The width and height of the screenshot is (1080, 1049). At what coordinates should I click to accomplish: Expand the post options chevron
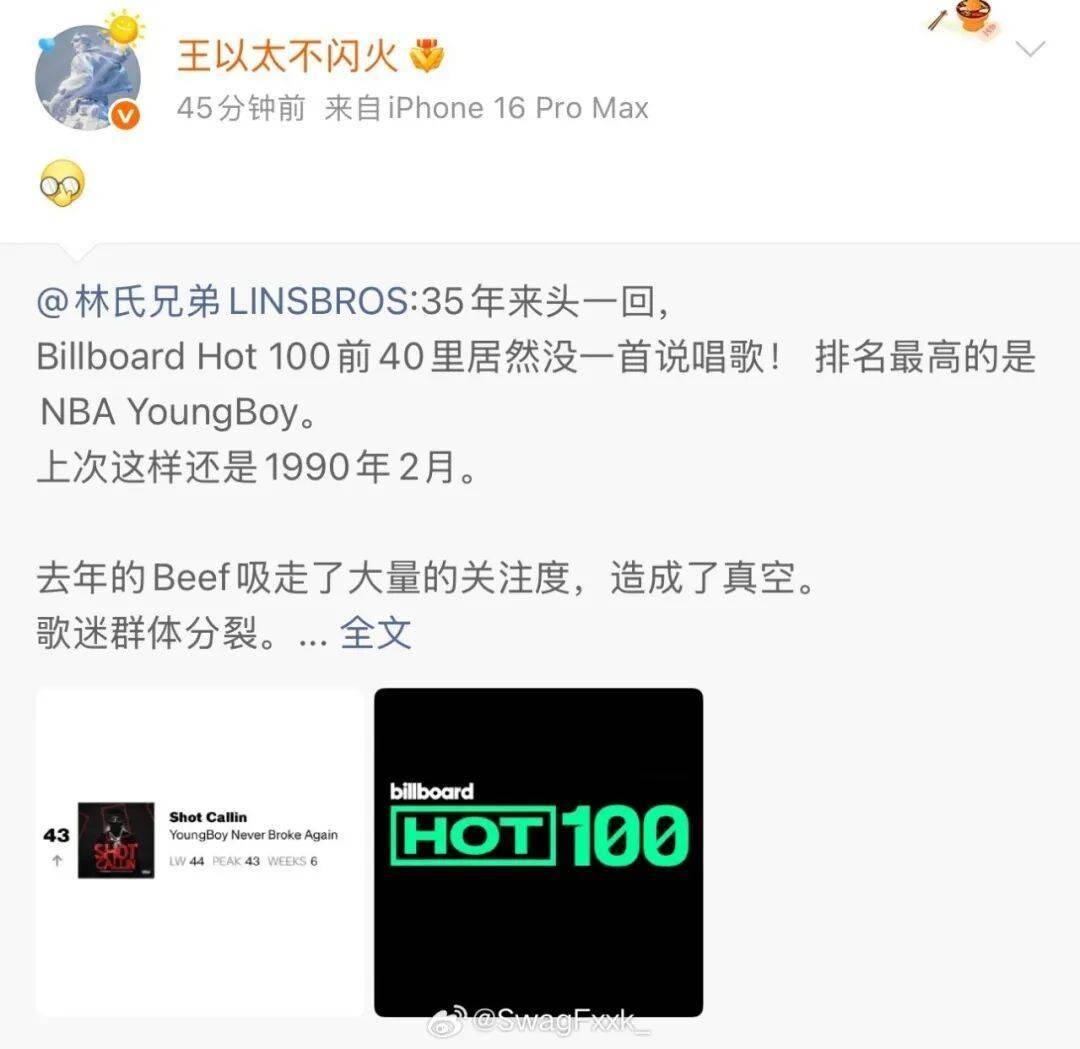coord(1029,48)
